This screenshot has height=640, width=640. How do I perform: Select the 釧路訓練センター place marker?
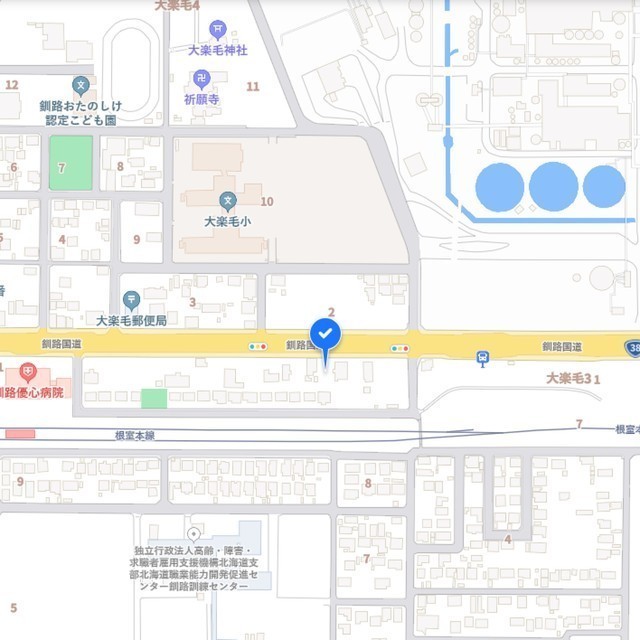(194, 533)
